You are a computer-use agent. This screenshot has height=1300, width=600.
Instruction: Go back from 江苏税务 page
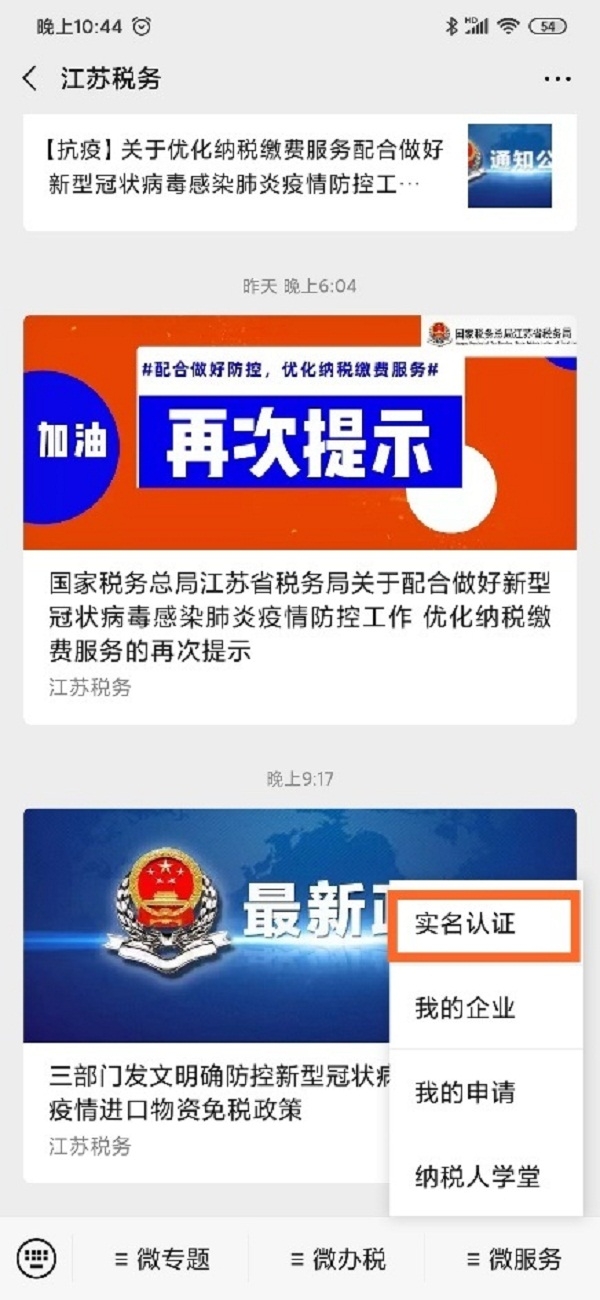[30, 79]
